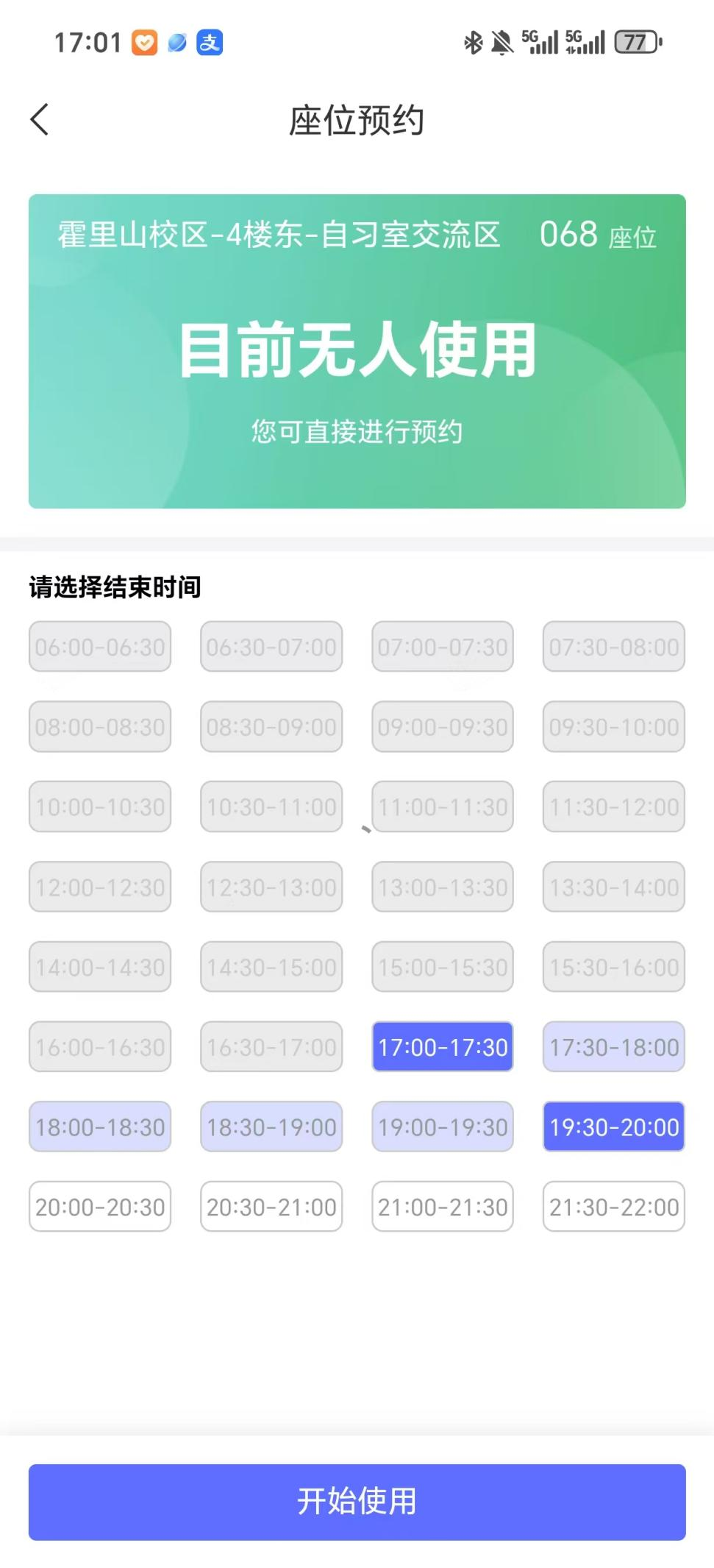Select the 18:30-19:00 slot

click(x=271, y=1127)
